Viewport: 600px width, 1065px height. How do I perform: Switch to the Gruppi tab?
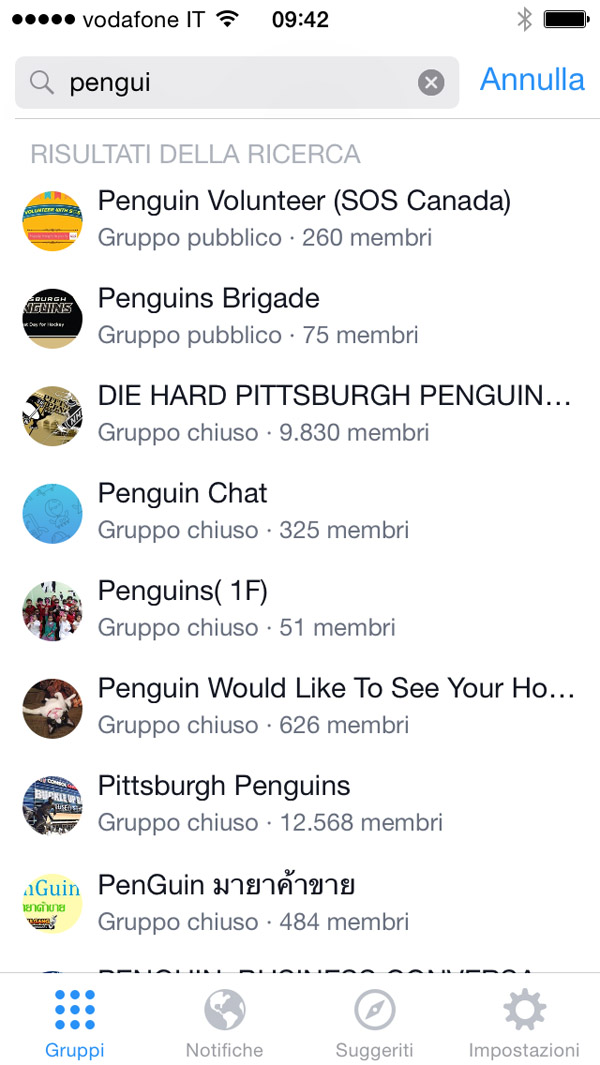(x=75, y=1023)
